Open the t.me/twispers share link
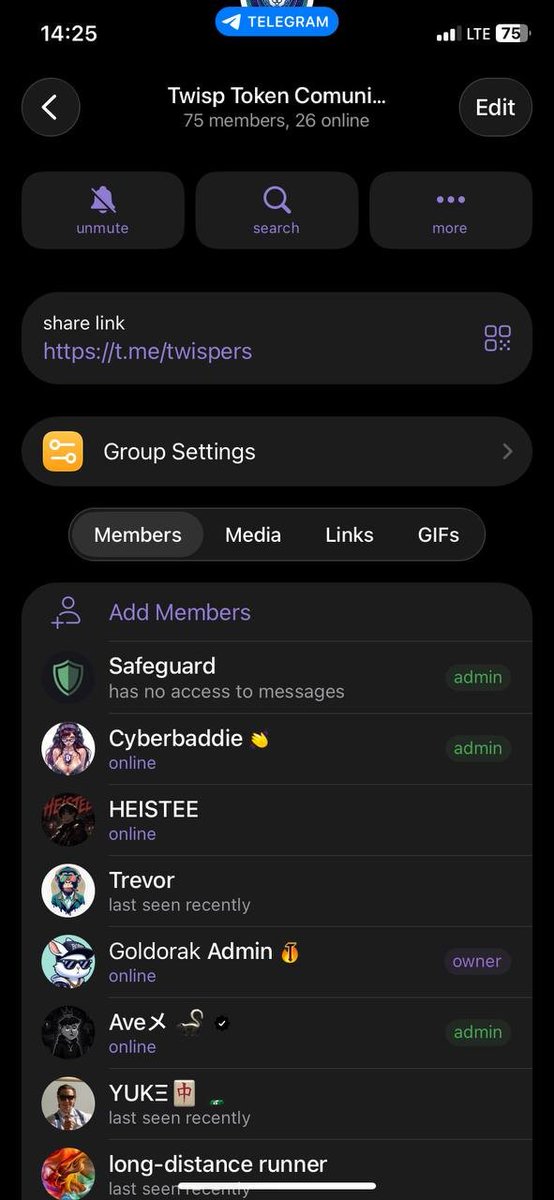 pyautogui.click(x=147, y=351)
